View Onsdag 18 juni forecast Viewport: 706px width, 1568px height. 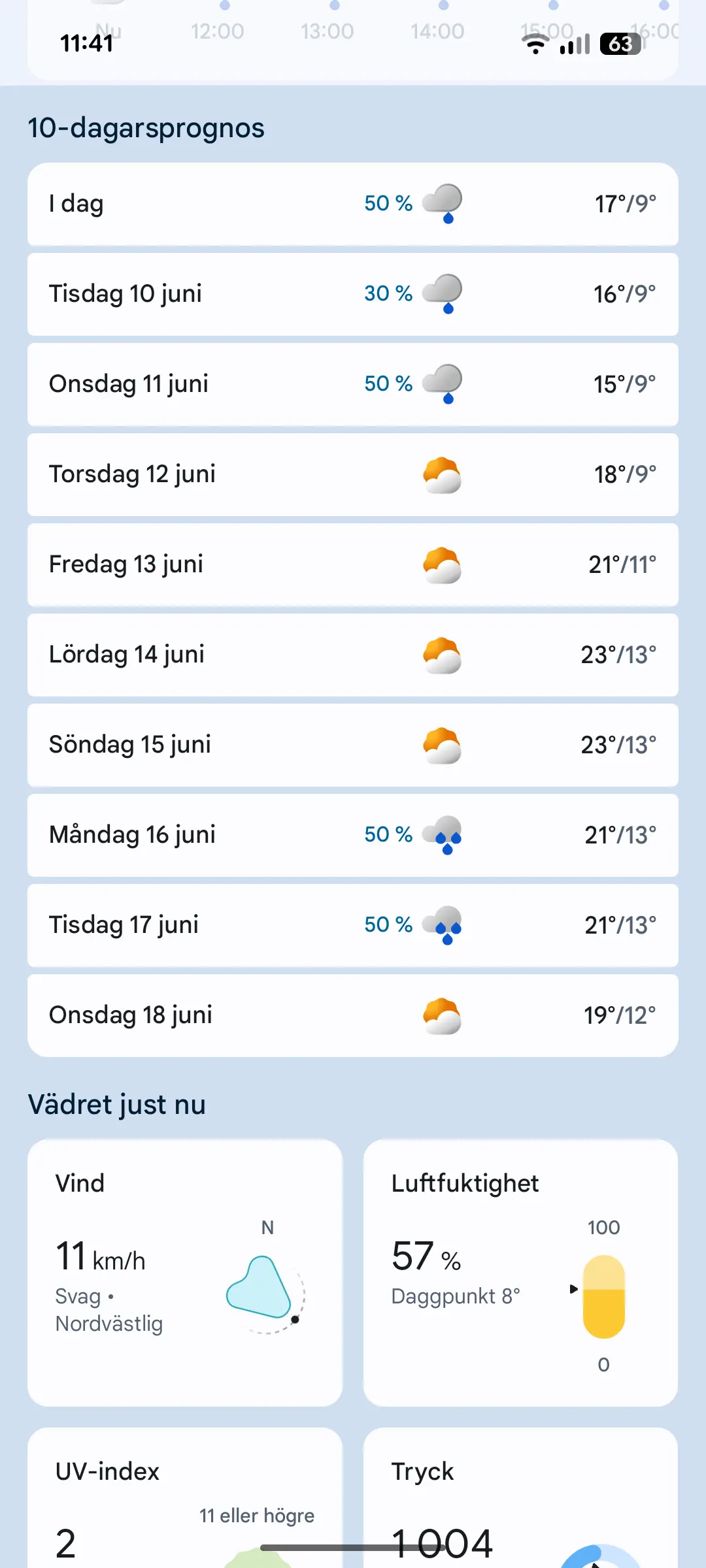353,1015
